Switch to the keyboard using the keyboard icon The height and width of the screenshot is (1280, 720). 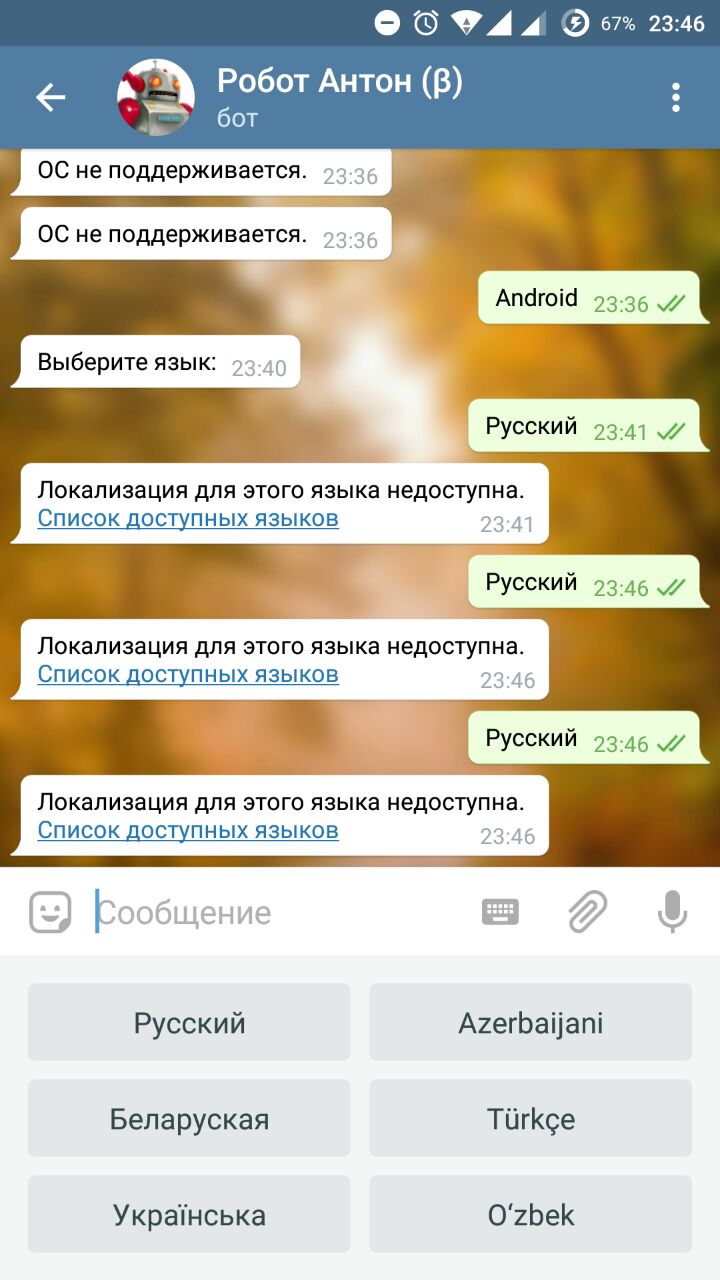500,911
